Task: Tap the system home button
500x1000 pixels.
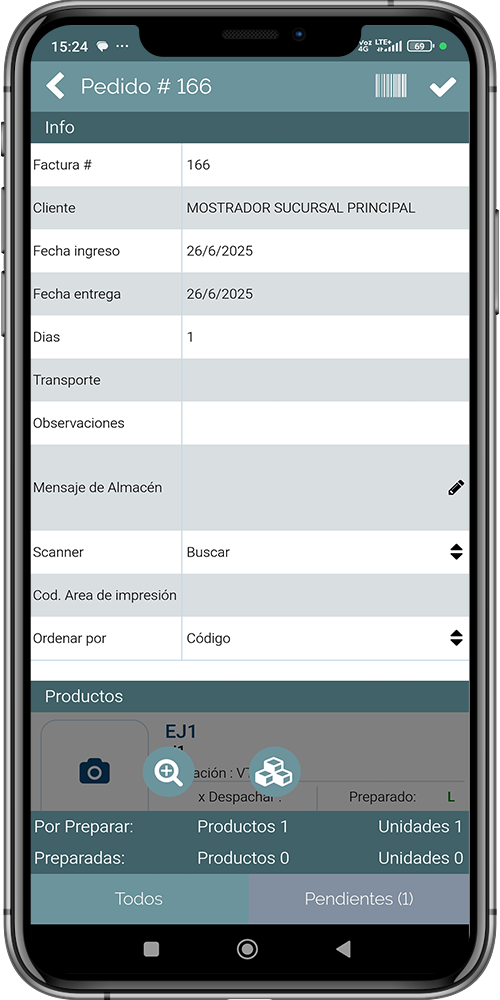Action: click(247, 949)
